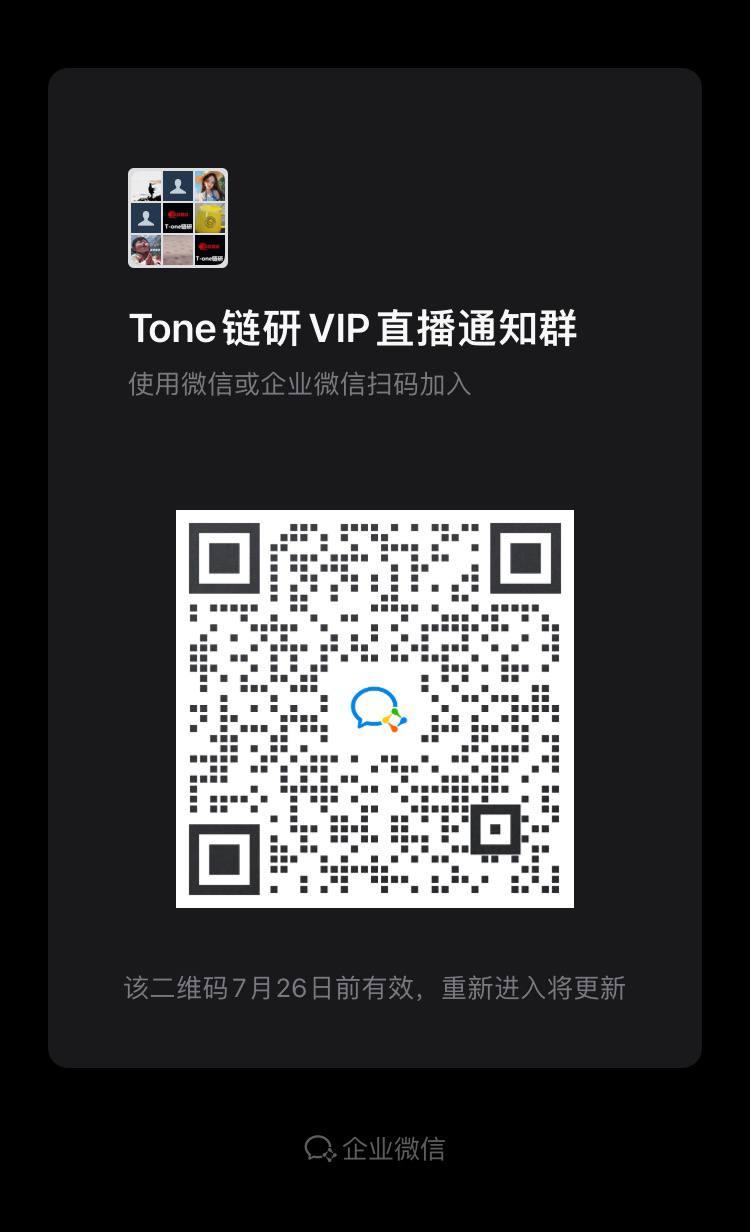The width and height of the screenshot is (750, 1232).
Task: Select the default person silhouette avatar in top row
Action: point(178,185)
